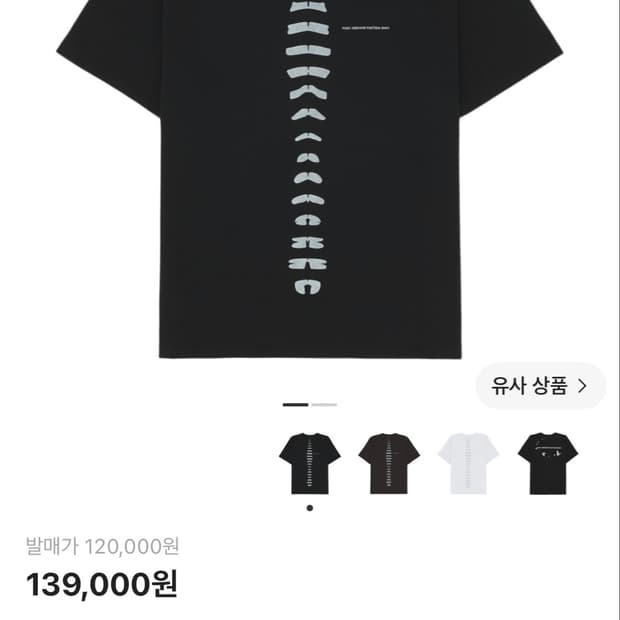Viewport: 620px width, 620px height.
Task: Jump to the second image page indicator
Action: 324,405
